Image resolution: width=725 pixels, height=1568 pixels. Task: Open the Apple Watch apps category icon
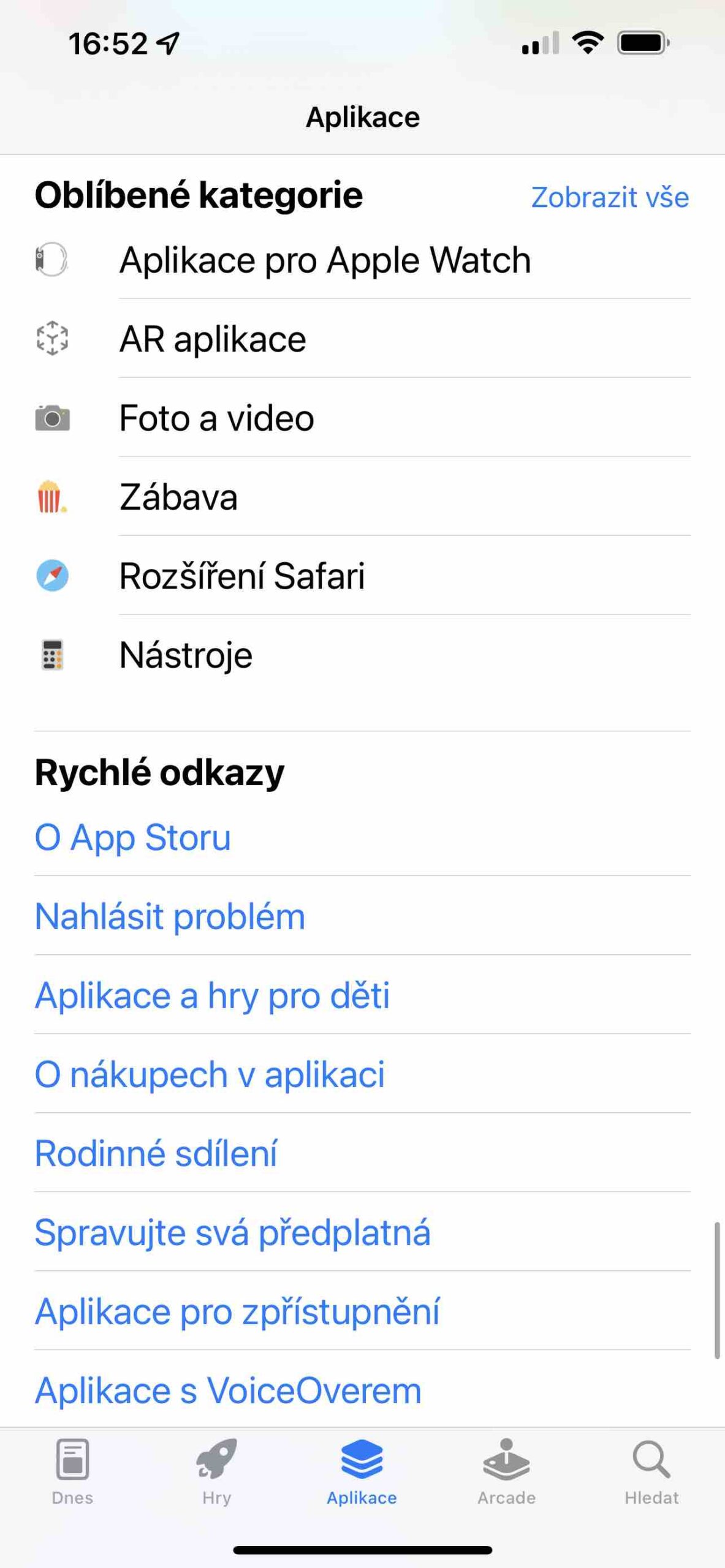pos(53,258)
